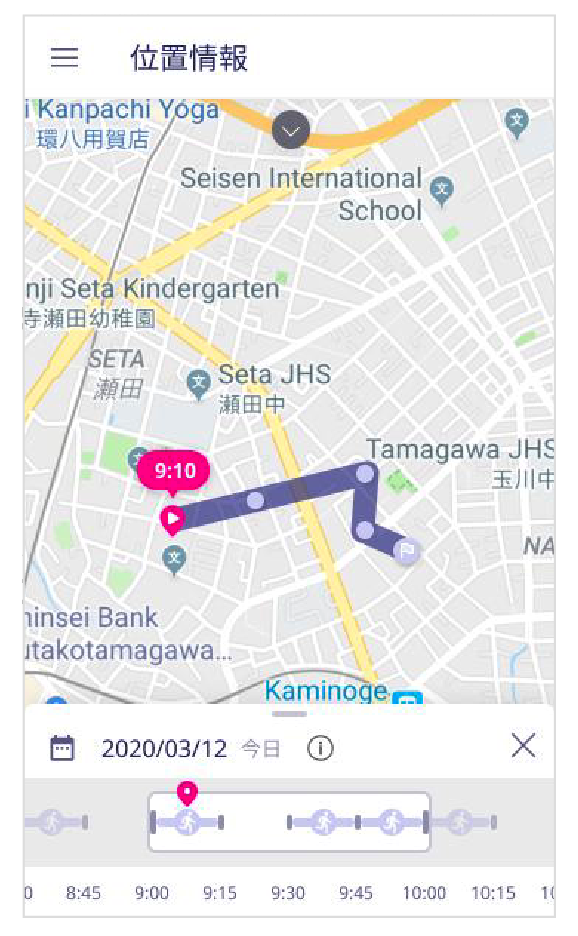
Task: Select the walking segment near 9:45
Action: click(x=392, y=823)
